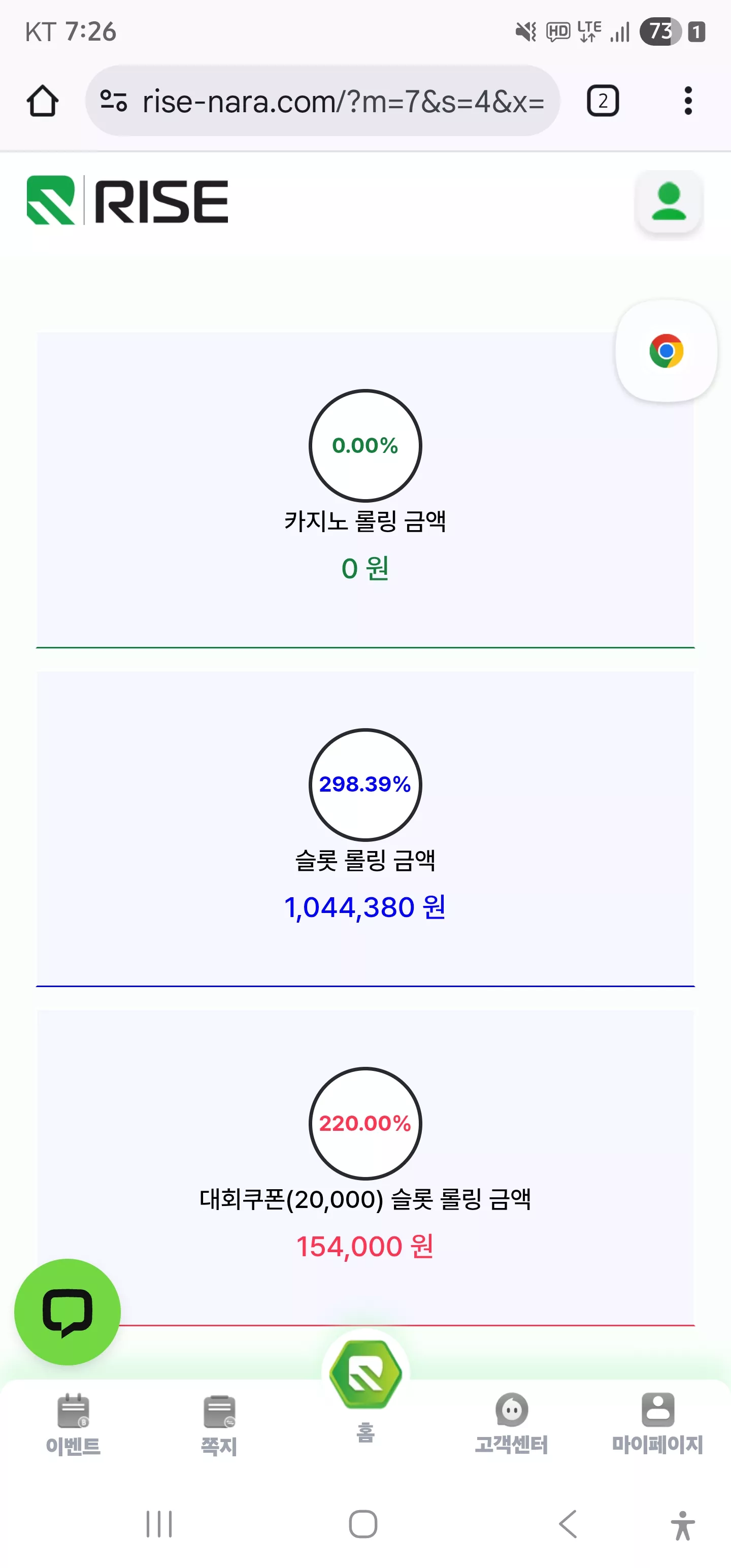Tap the floating Chrome bubble
The height and width of the screenshot is (1568, 731).
click(x=667, y=350)
